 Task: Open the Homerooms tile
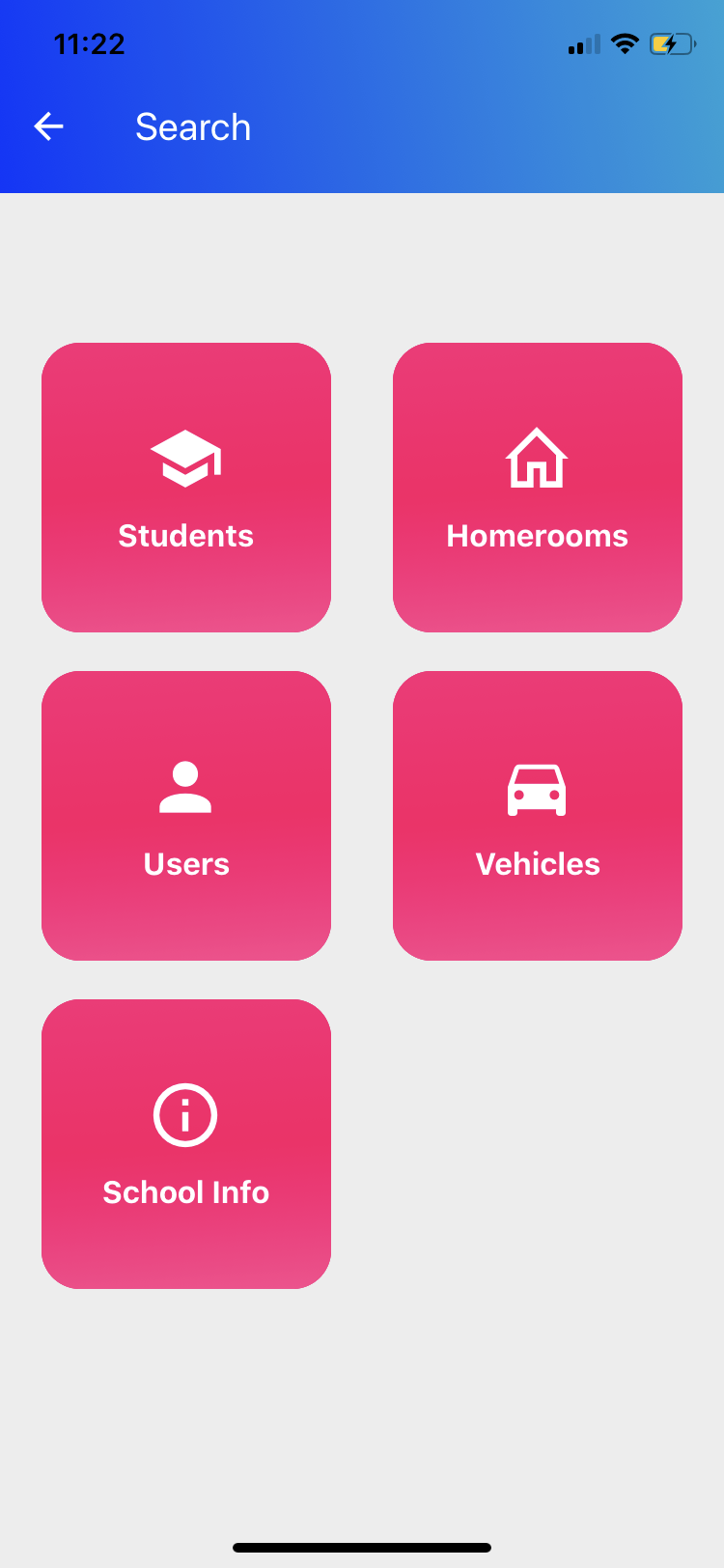click(x=538, y=488)
